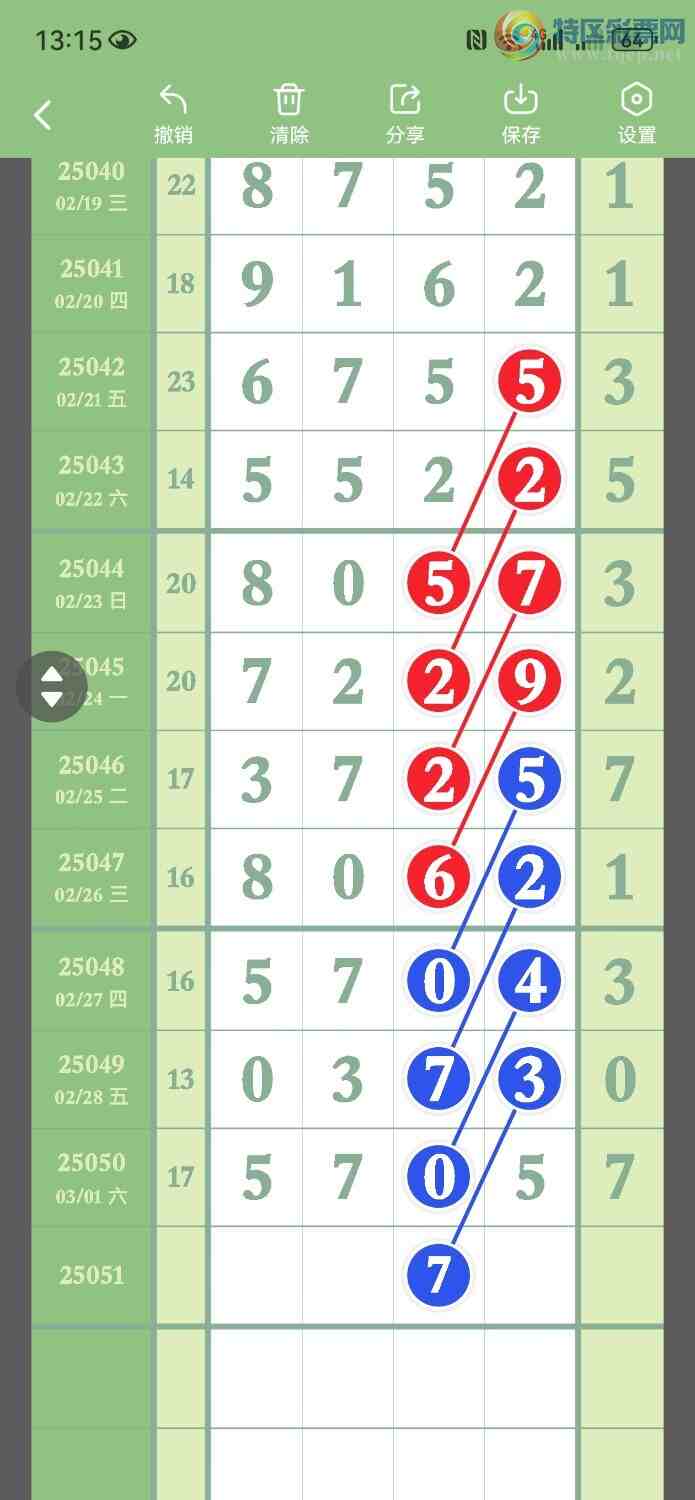Viewport: 695px width, 1500px height.
Task: Tap the floating up-down arrows button
Action: click(x=52, y=686)
